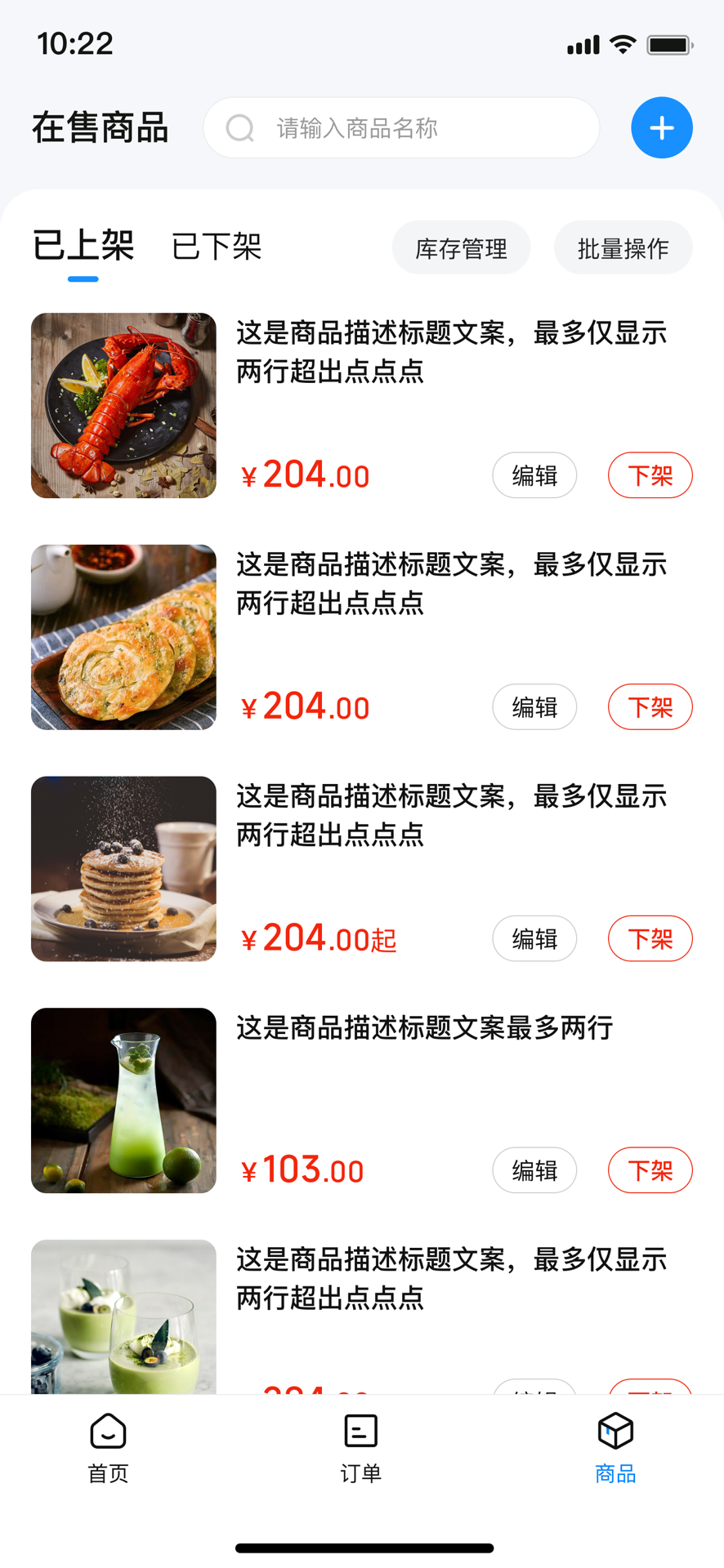The image size is (724, 1568).
Task: Take the ¥103.00 green drink off shelf
Action: [650, 1171]
